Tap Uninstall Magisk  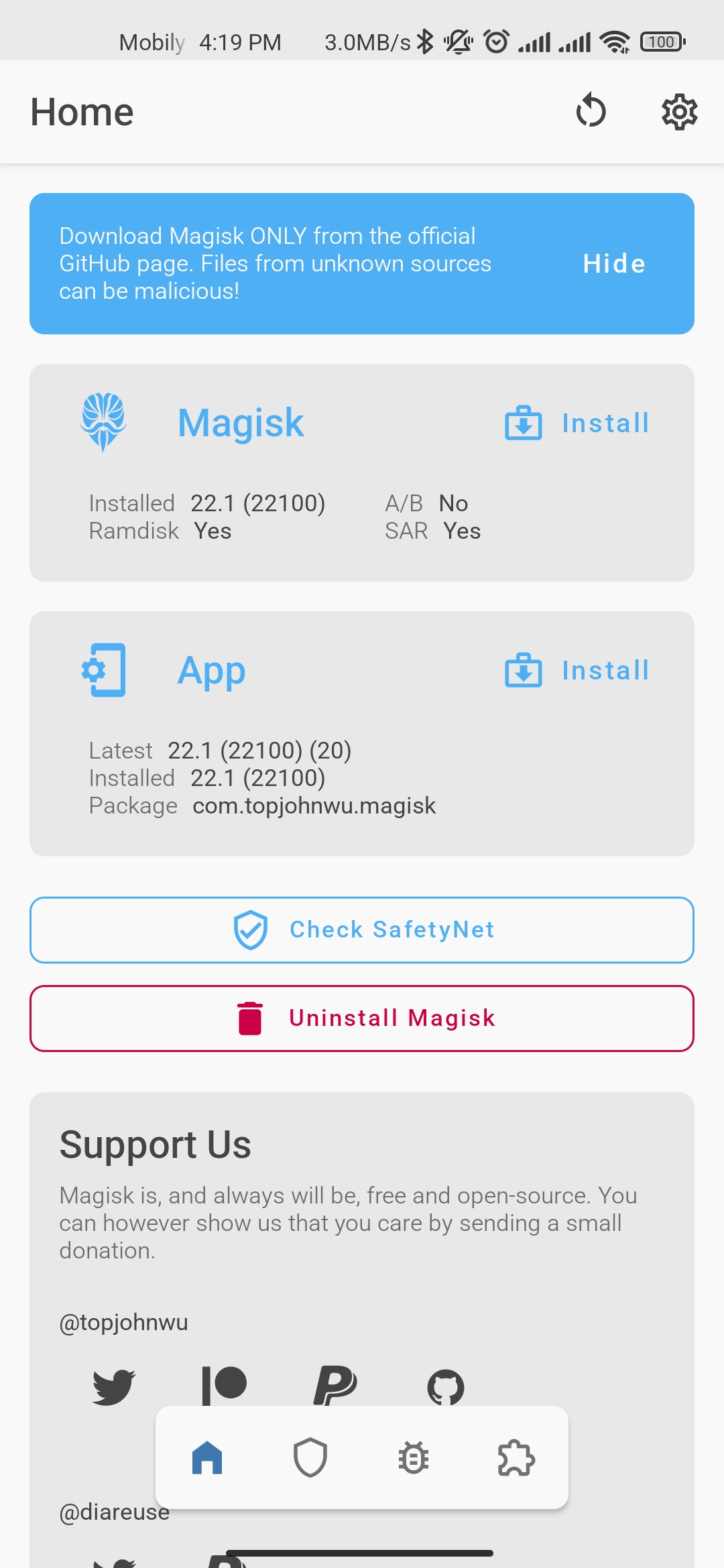(362, 1018)
